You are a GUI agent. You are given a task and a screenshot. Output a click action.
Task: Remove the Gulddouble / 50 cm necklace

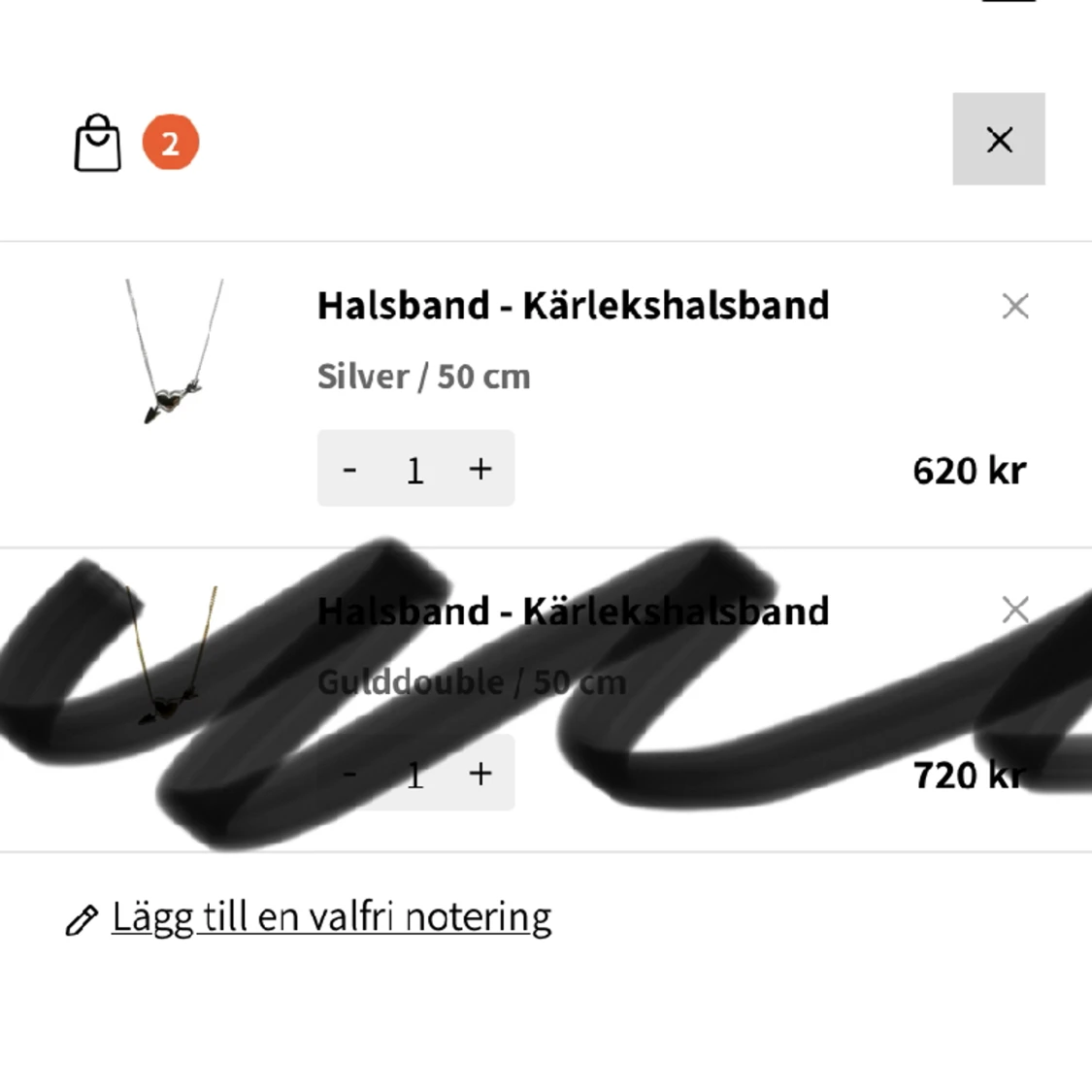[1014, 611]
